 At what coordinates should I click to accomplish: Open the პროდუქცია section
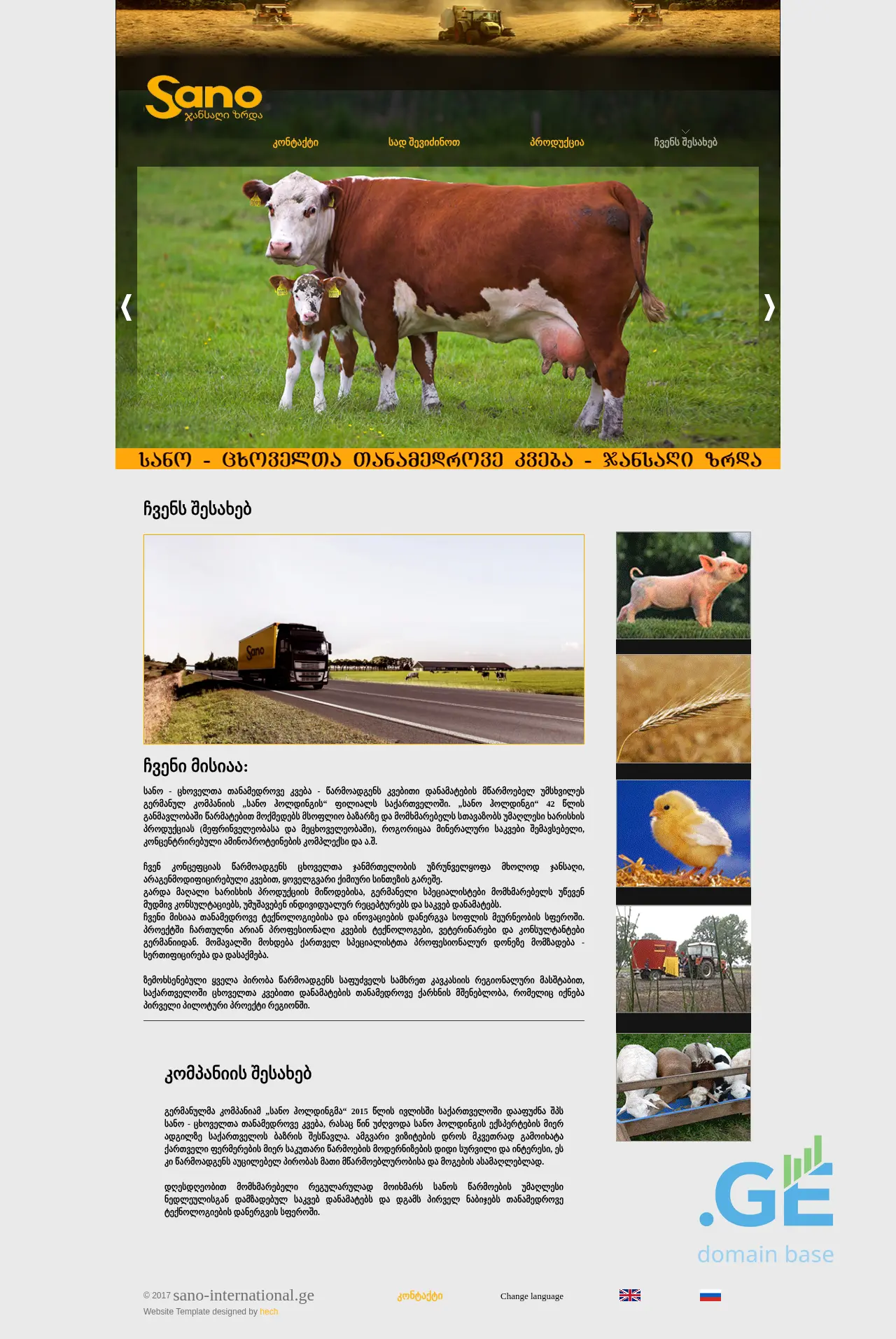557,142
